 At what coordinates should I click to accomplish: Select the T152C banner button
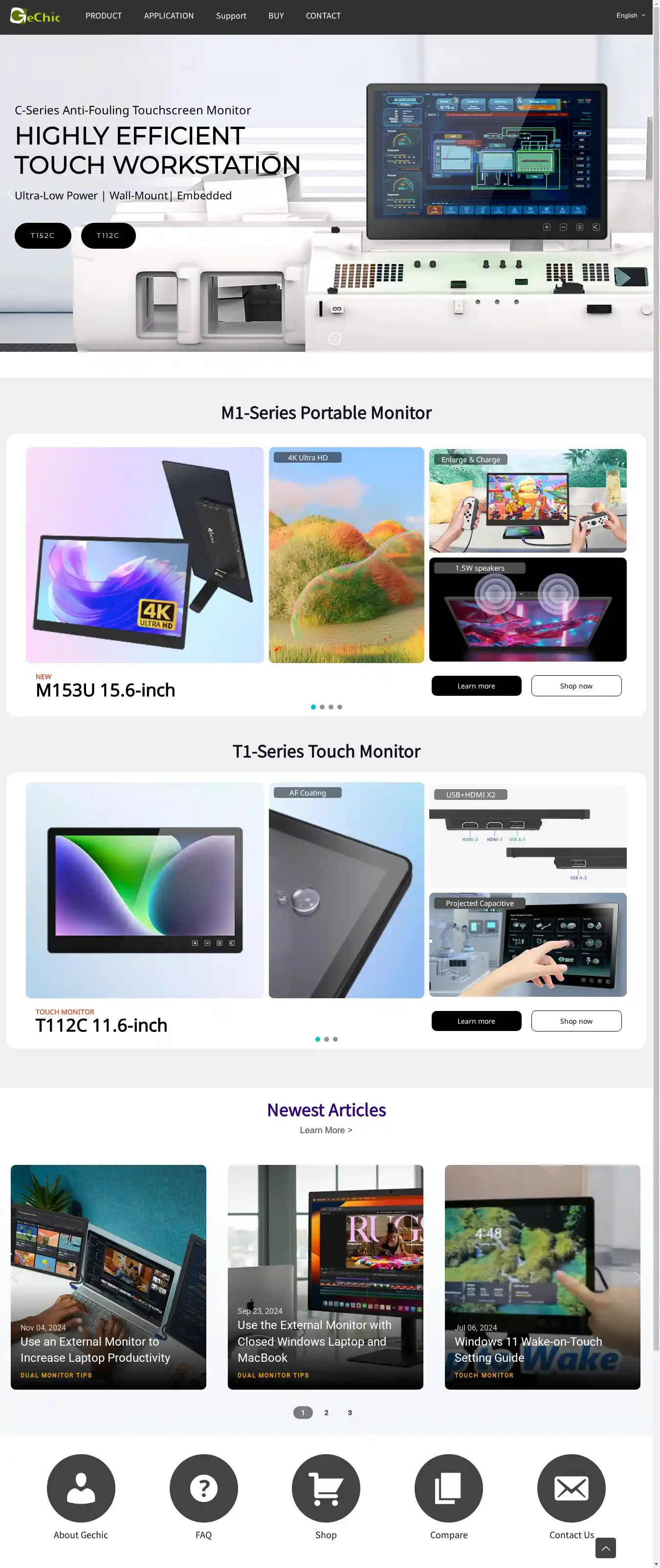pos(43,236)
